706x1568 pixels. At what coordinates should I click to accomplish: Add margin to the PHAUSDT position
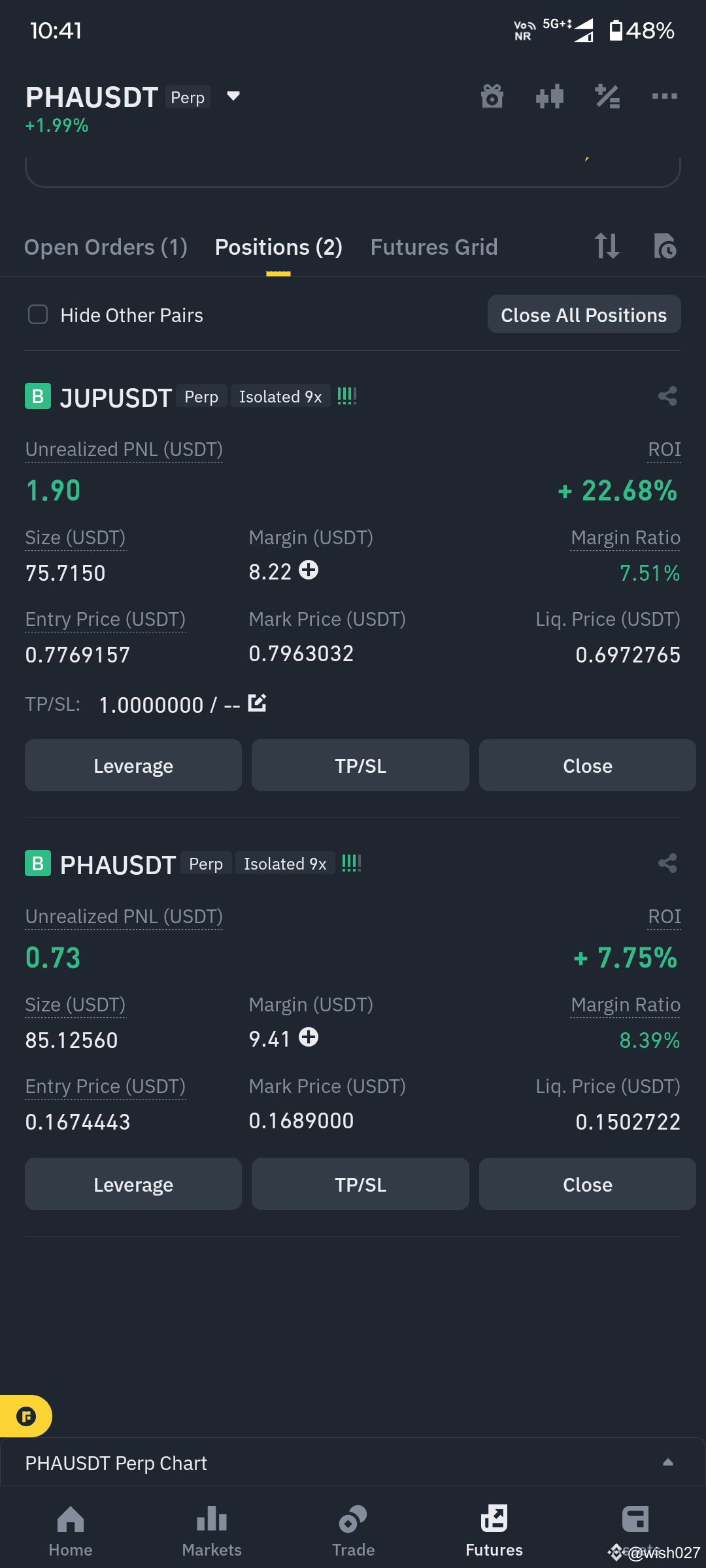[309, 1037]
